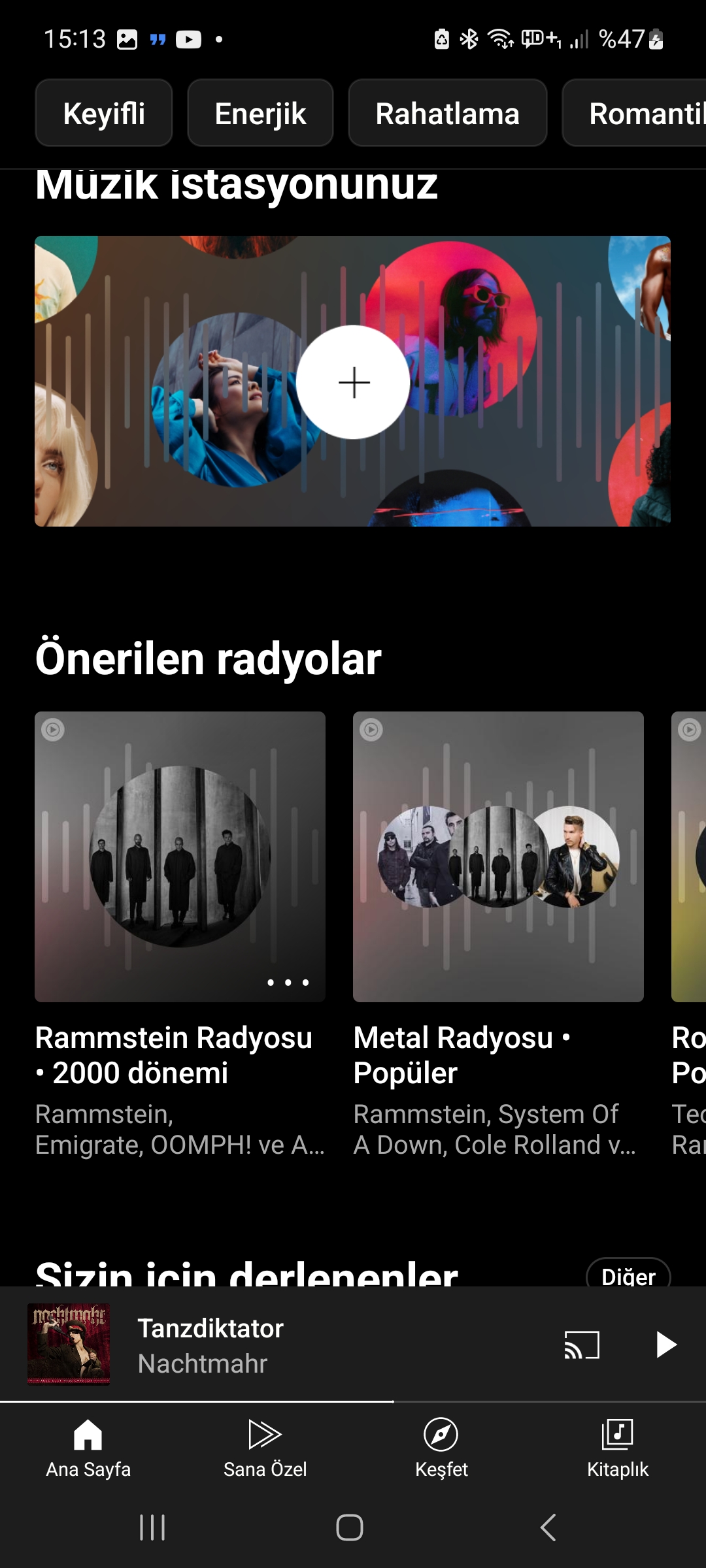The width and height of the screenshot is (706, 1568).
Task: Open options for Rammstein Radyosu
Action: [x=288, y=982]
